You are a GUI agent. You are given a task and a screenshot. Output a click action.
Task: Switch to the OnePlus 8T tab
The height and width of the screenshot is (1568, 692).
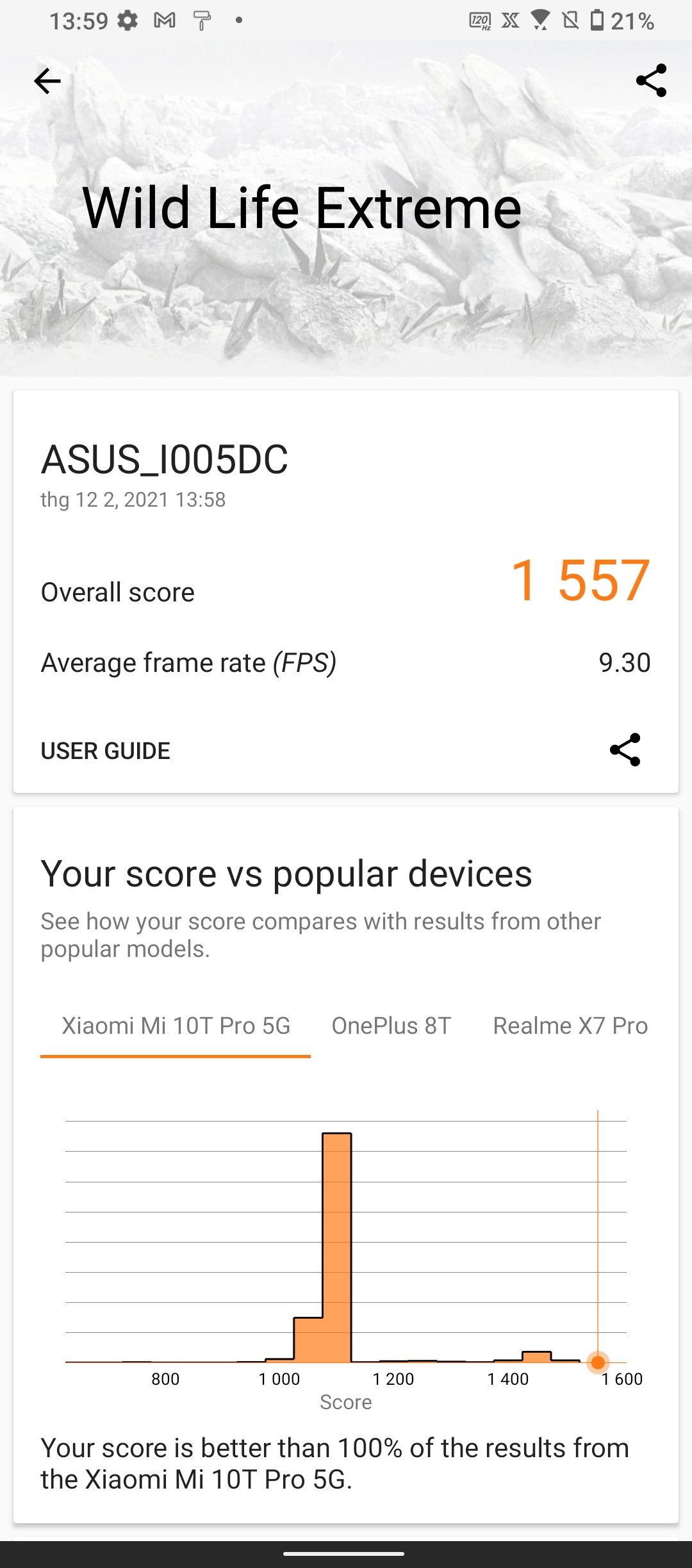(x=391, y=1026)
